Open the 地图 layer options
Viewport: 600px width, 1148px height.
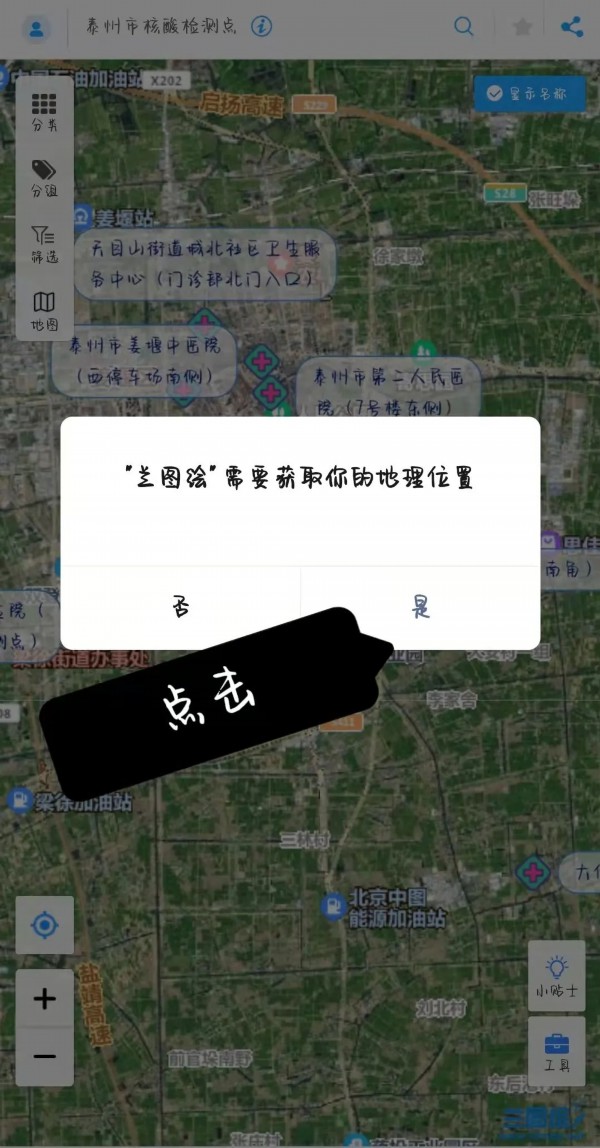coord(44,310)
